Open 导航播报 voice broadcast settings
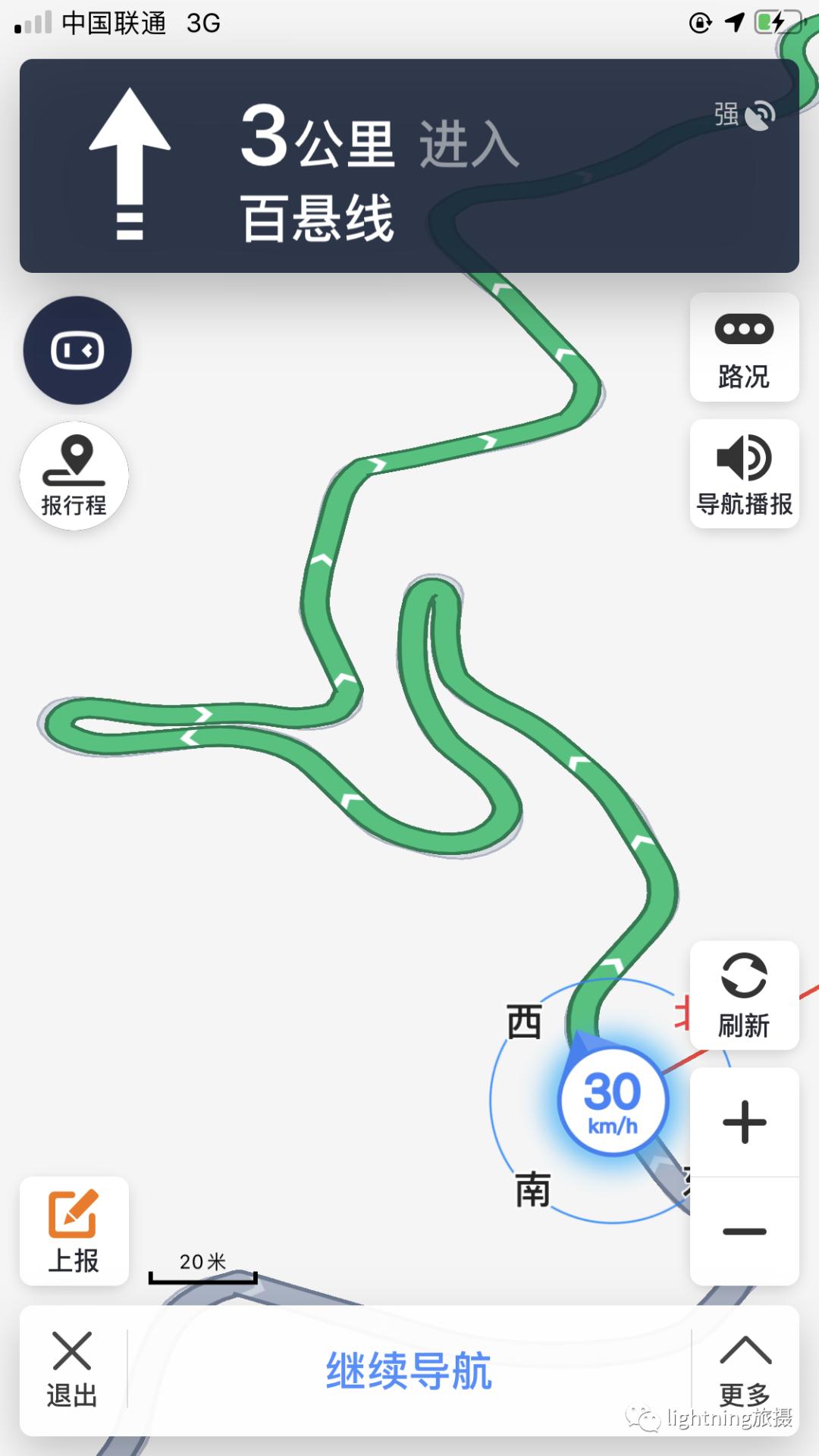Screen dimensions: 819x1456 pos(744,474)
